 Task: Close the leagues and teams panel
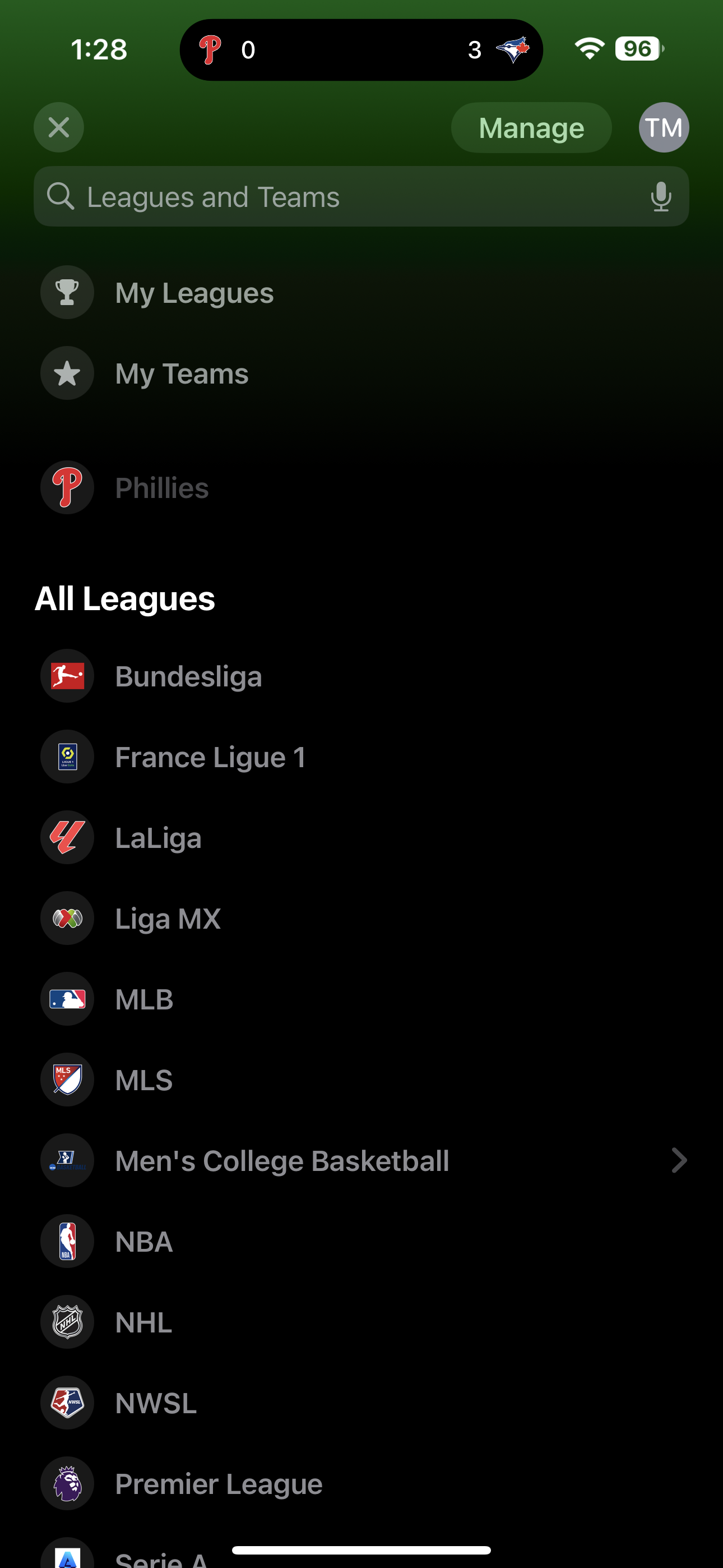pyautogui.click(x=59, y=127)
